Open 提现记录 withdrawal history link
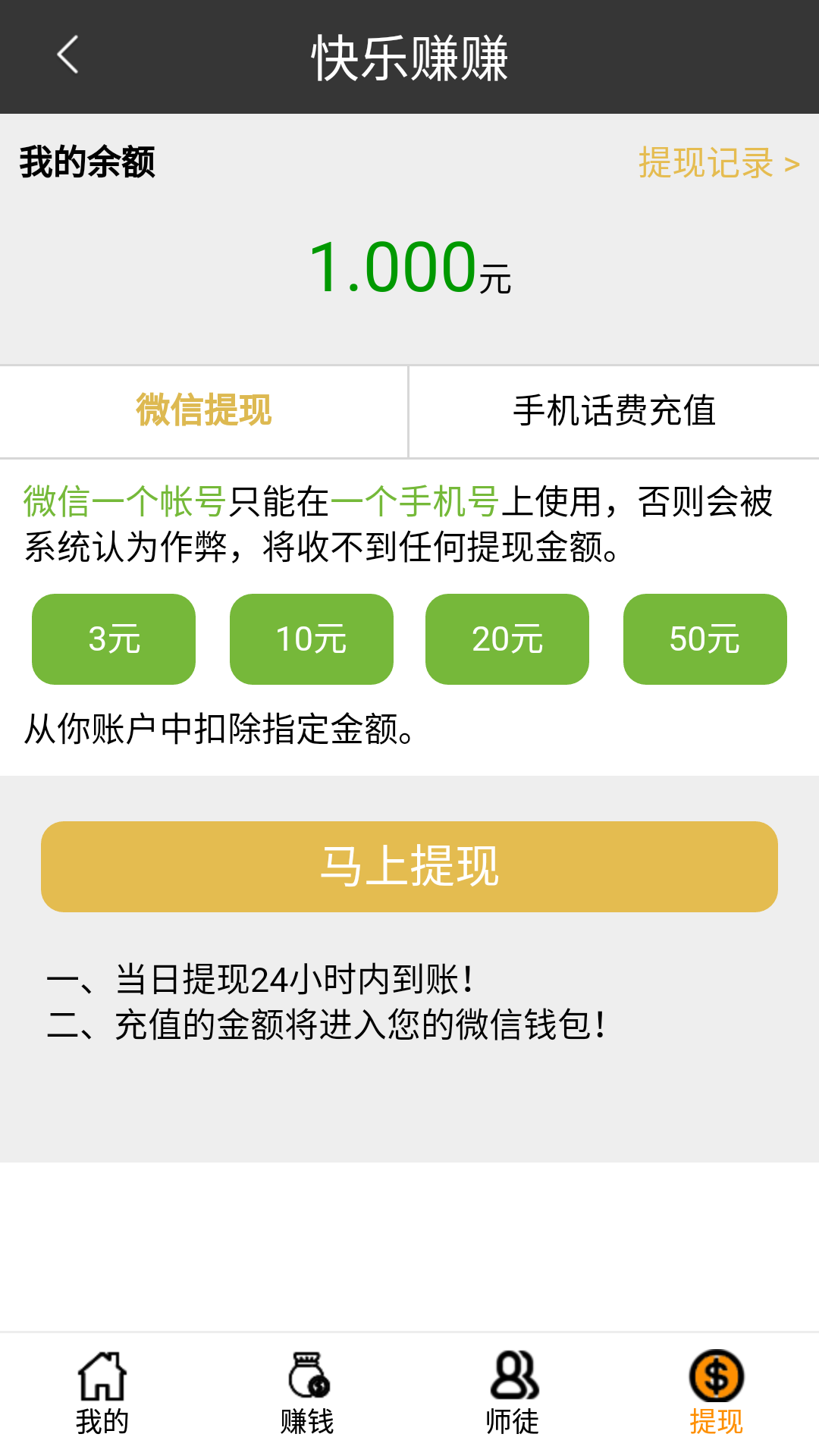Image resolution: width=819 pixels, height=1456 pixels. [x=718, y=163]
